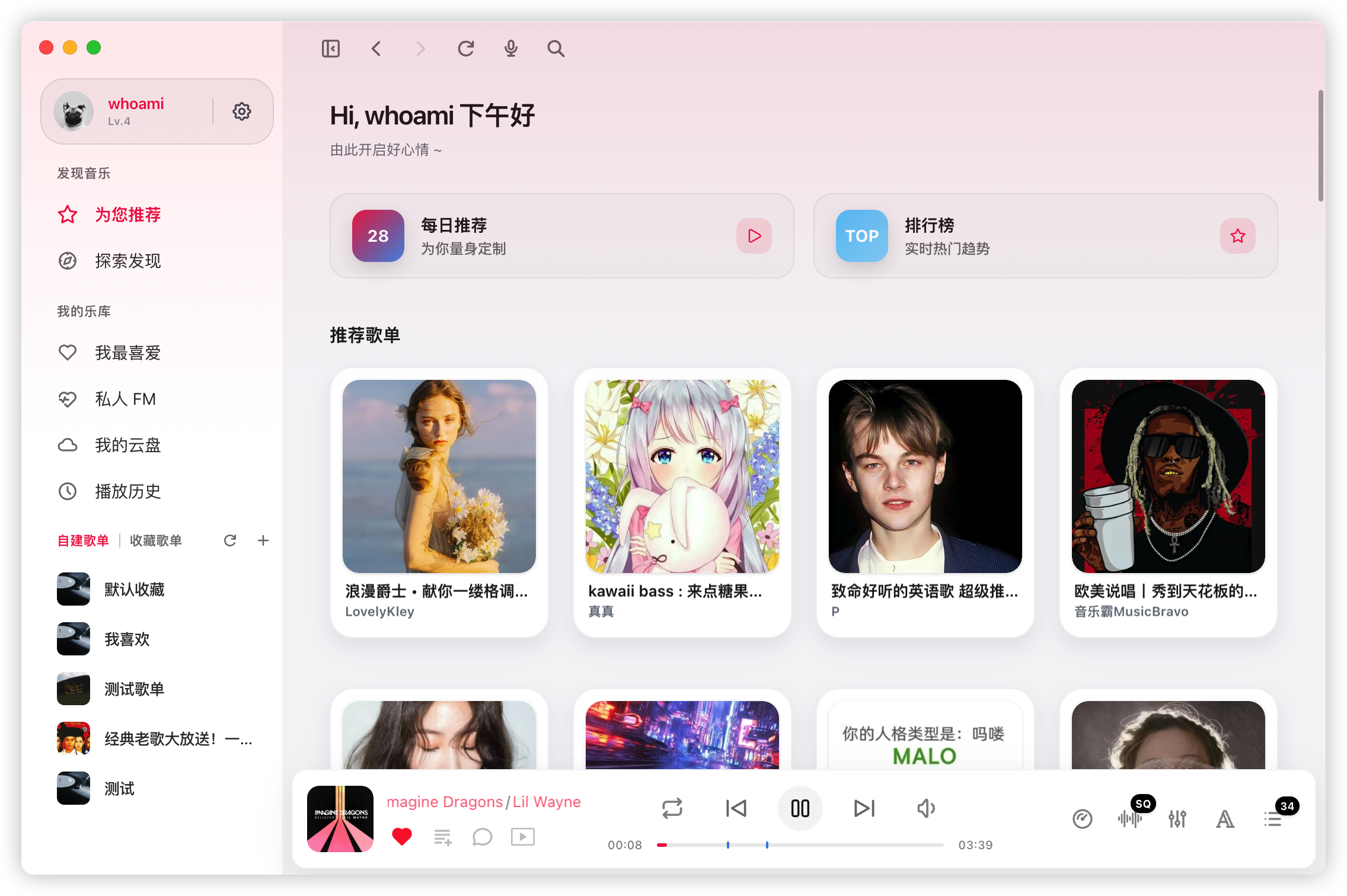Image resolution: width=1347 pixels, height=896 pixels.
Task: Open the search magnifier icon
Action: (556, 49)
